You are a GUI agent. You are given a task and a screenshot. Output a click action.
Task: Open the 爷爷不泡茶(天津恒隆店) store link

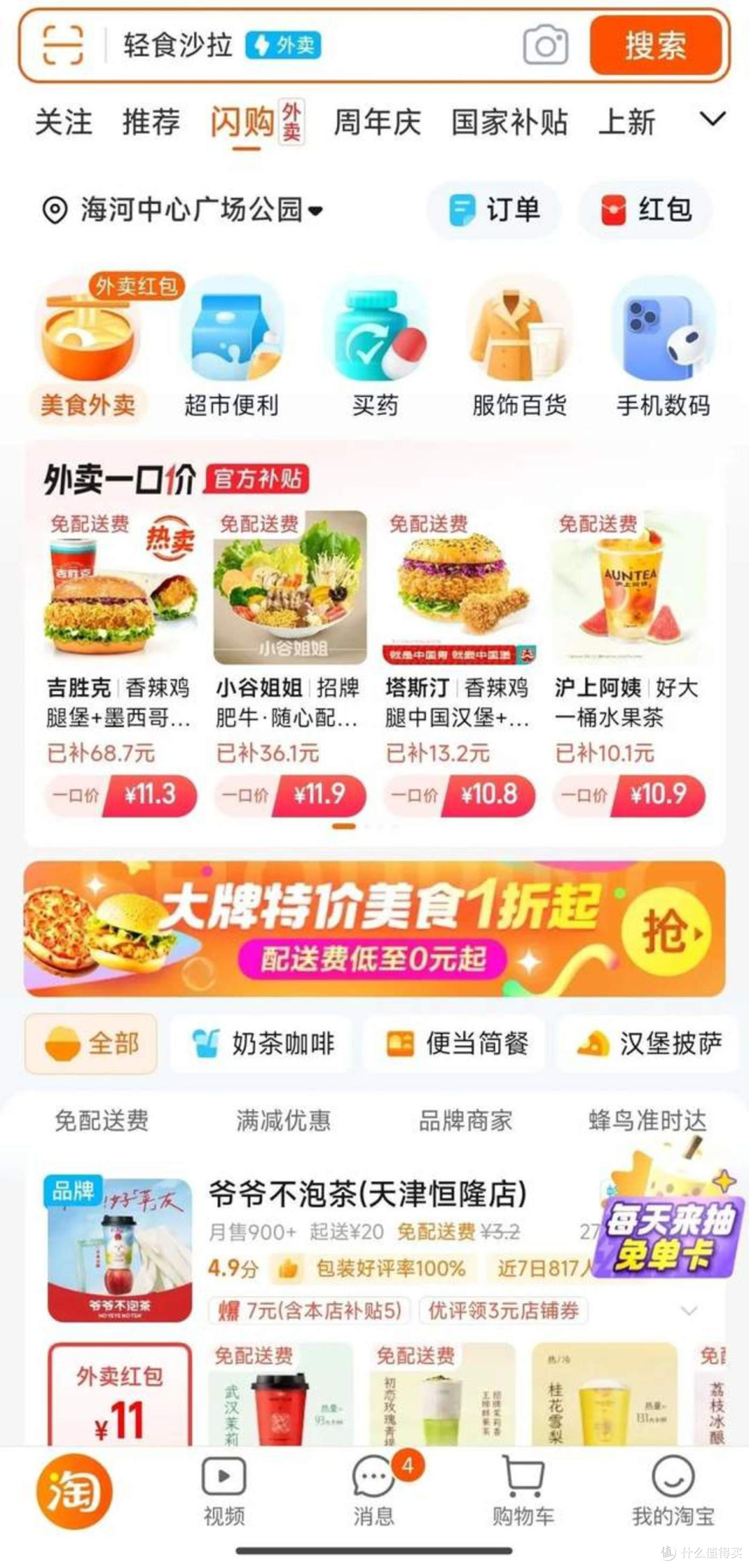(x=368, y=1190)
